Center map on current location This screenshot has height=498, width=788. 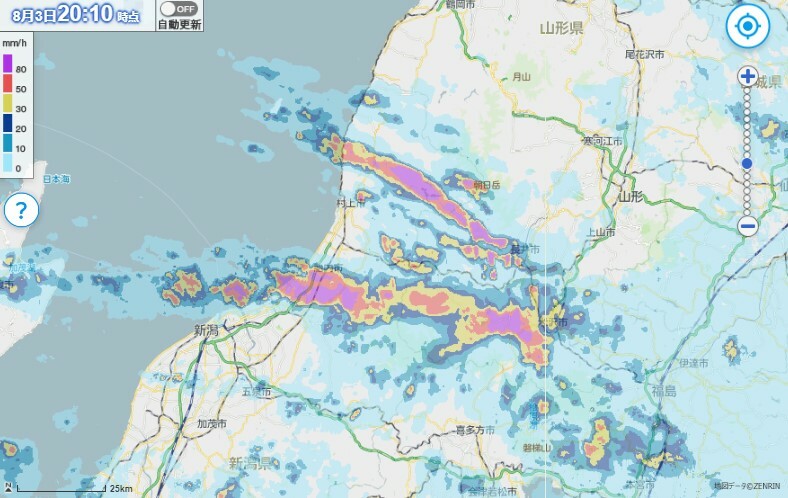coord(746,26)
